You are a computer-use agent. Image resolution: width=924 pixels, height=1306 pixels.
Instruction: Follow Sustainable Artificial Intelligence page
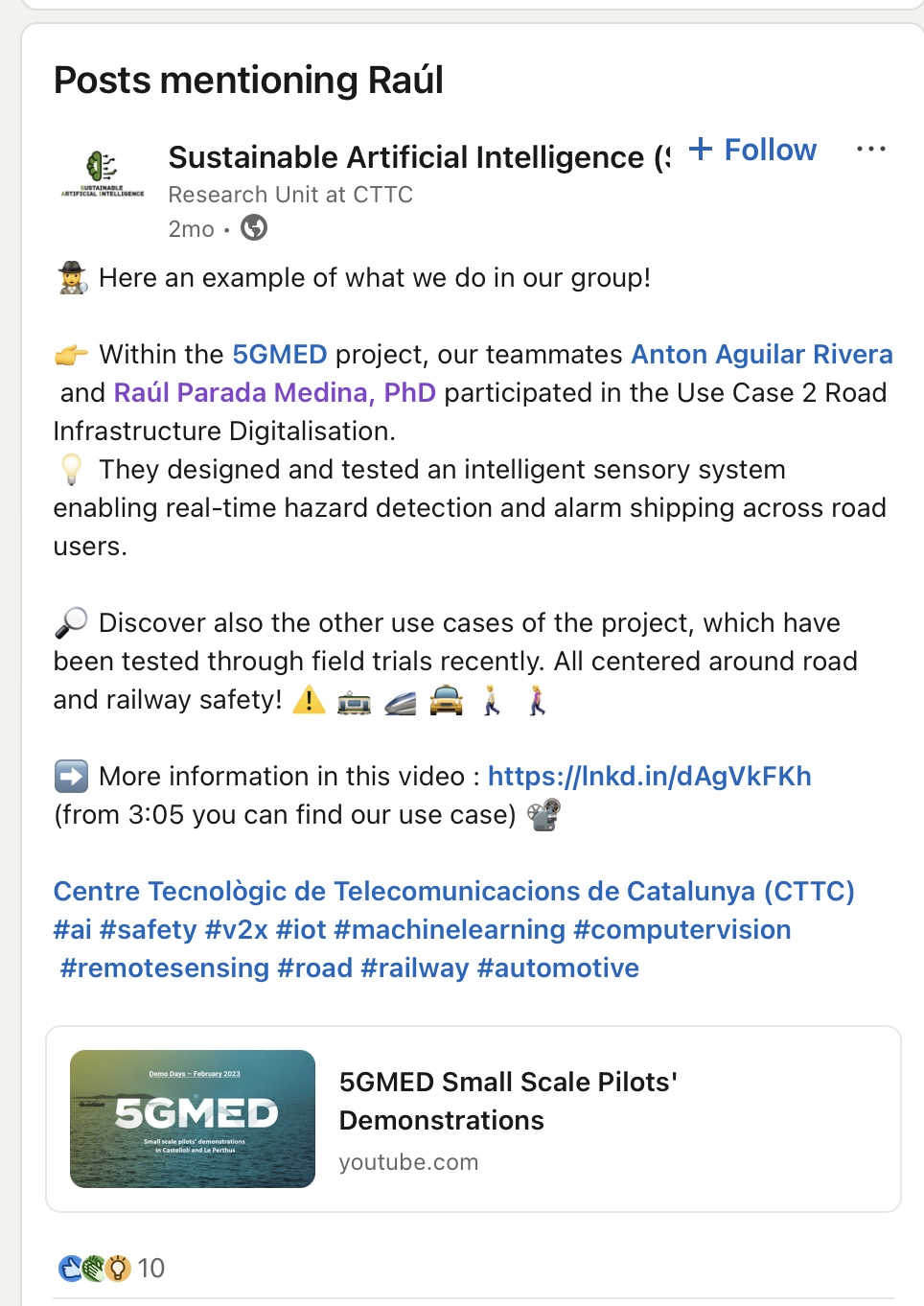pyautogui.click(x=752, y=151)
